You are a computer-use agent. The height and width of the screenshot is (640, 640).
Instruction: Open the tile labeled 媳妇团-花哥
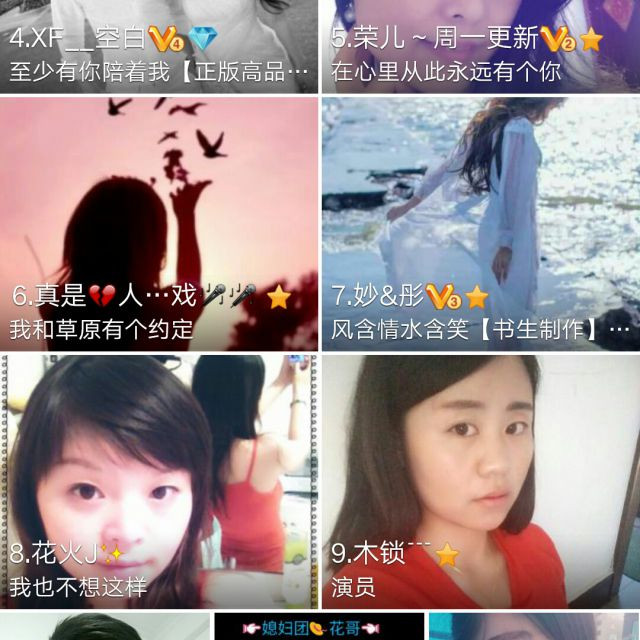click(x=319, y=627)
